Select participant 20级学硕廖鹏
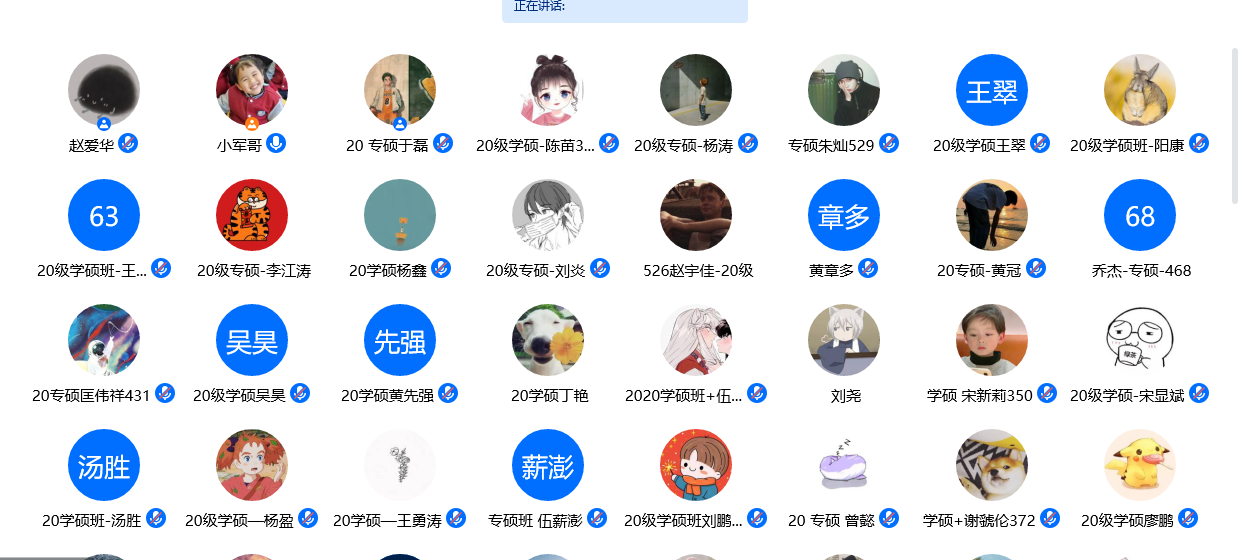 pyautogui.click(x=1140, y=465)
